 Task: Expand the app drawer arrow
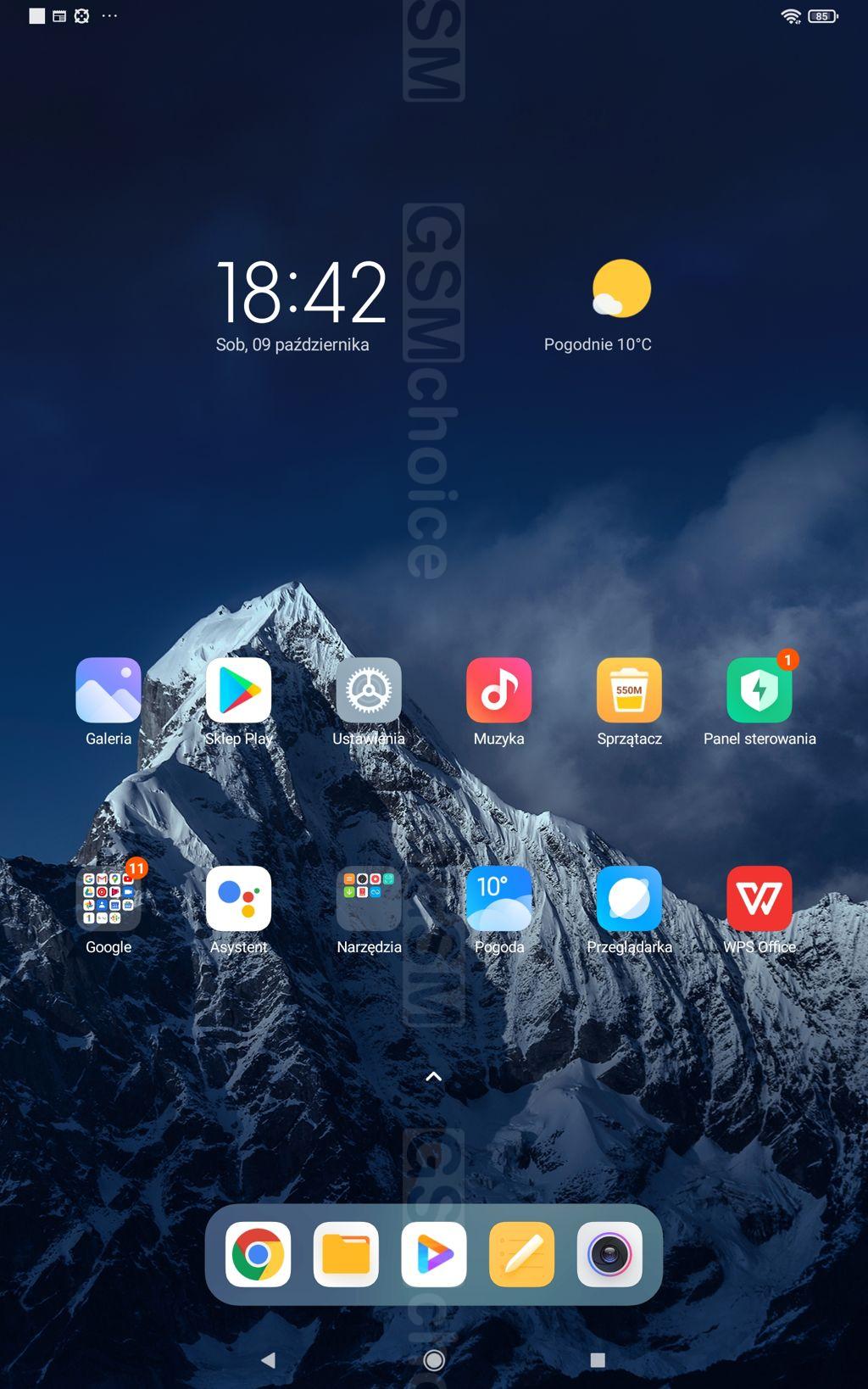[x=433, y=1077]
